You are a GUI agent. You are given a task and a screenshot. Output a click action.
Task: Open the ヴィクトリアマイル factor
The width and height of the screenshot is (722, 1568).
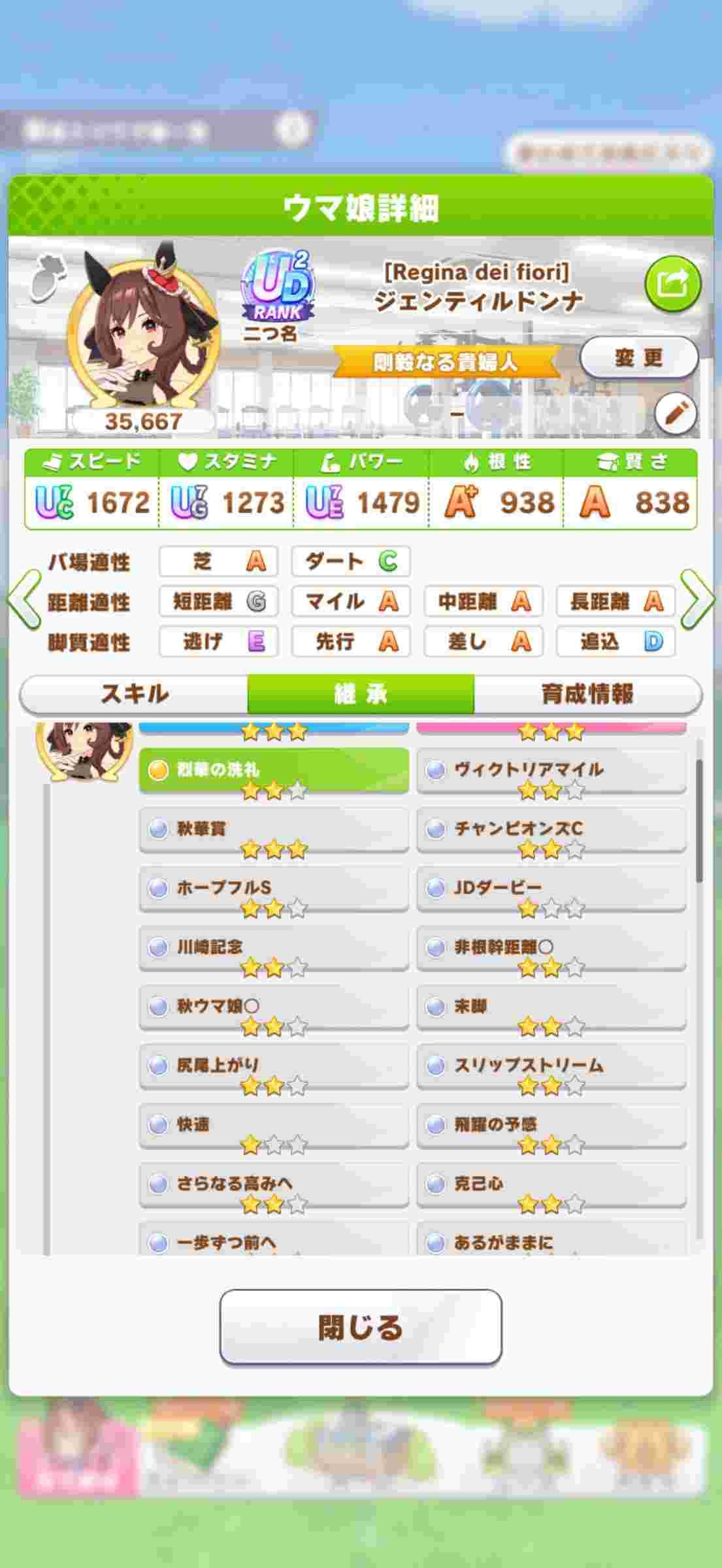[x=551, y=770]
